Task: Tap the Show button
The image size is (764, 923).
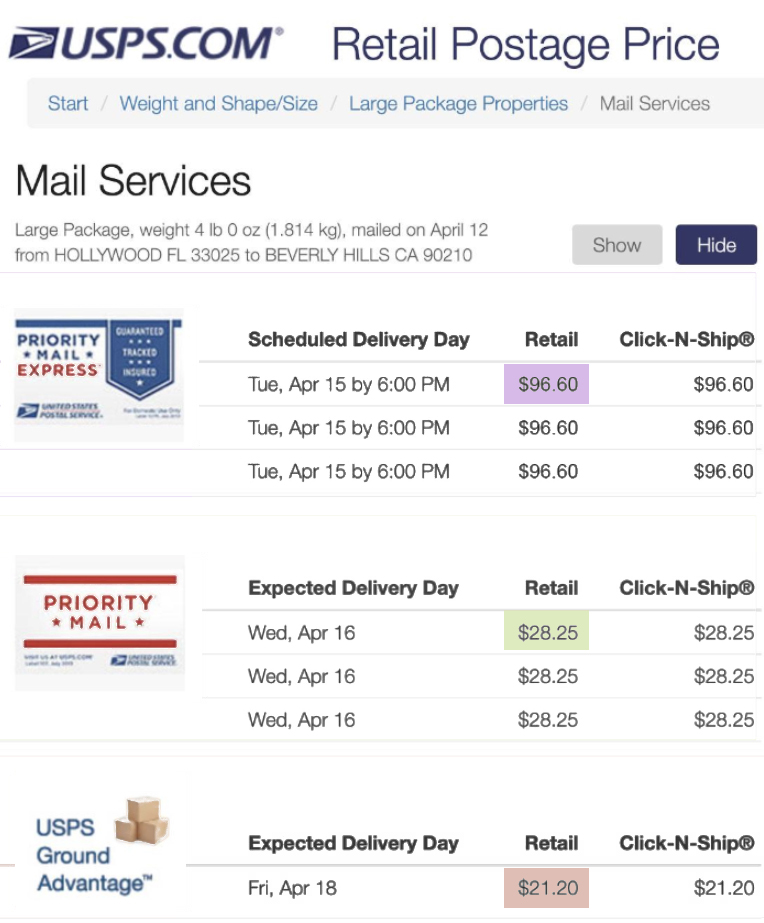Action: point(616,245)
